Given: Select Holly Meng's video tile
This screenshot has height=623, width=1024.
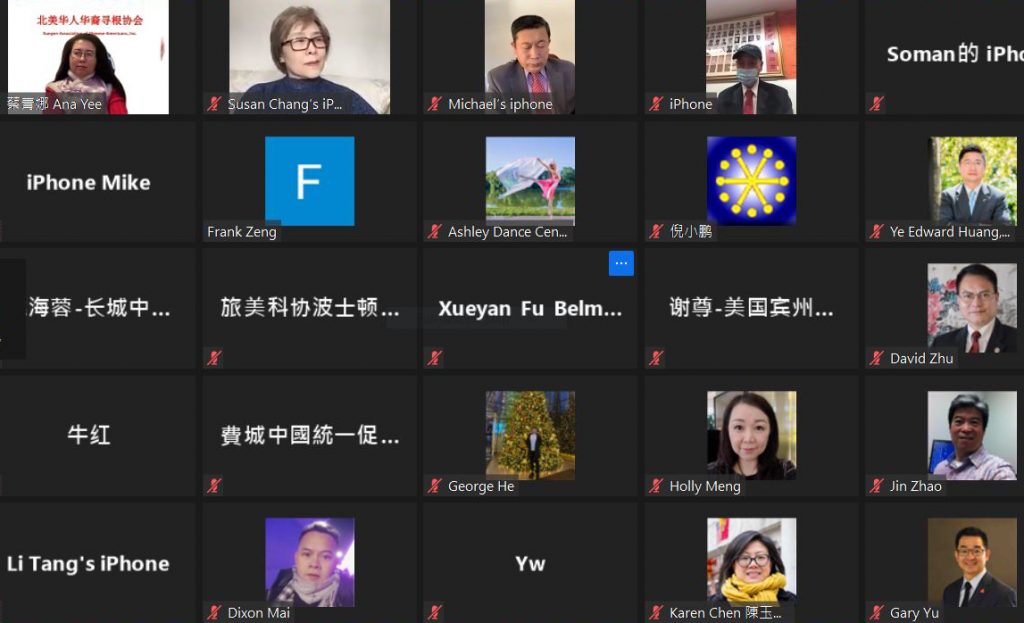Looking at the screenshot, I should 751,435.
